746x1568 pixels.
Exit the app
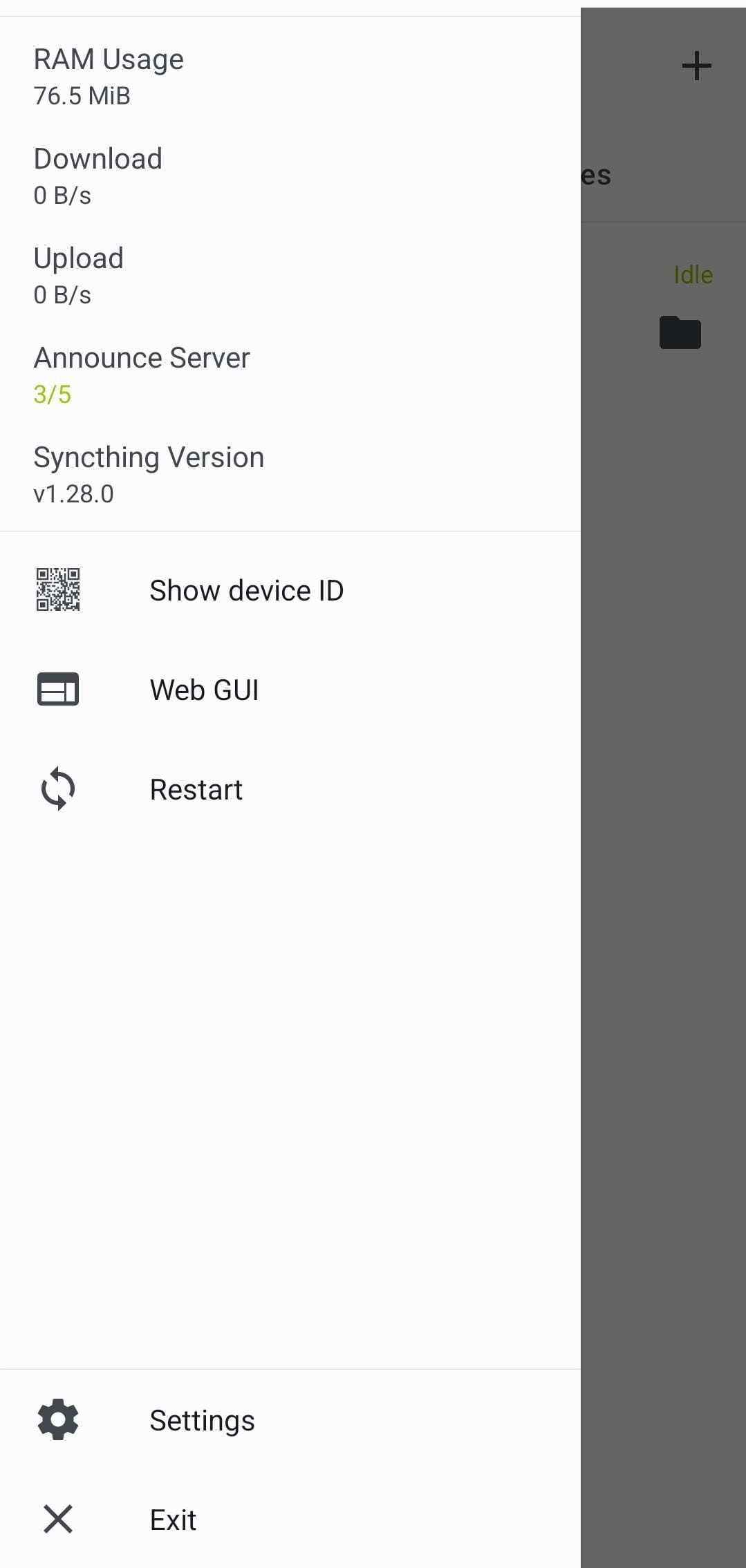[x=173, y=1520]
